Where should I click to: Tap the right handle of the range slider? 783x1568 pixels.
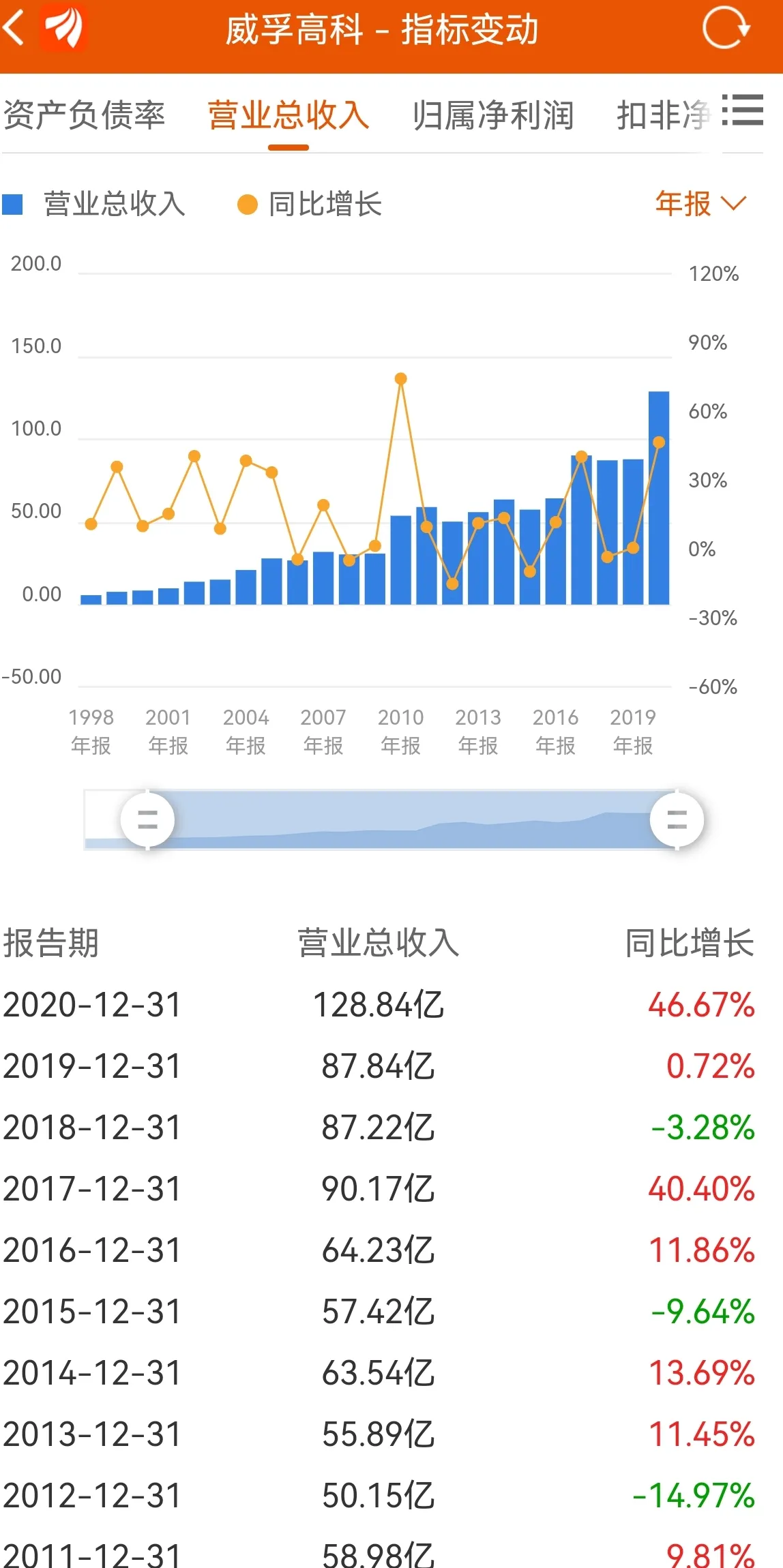pos(677,819)
